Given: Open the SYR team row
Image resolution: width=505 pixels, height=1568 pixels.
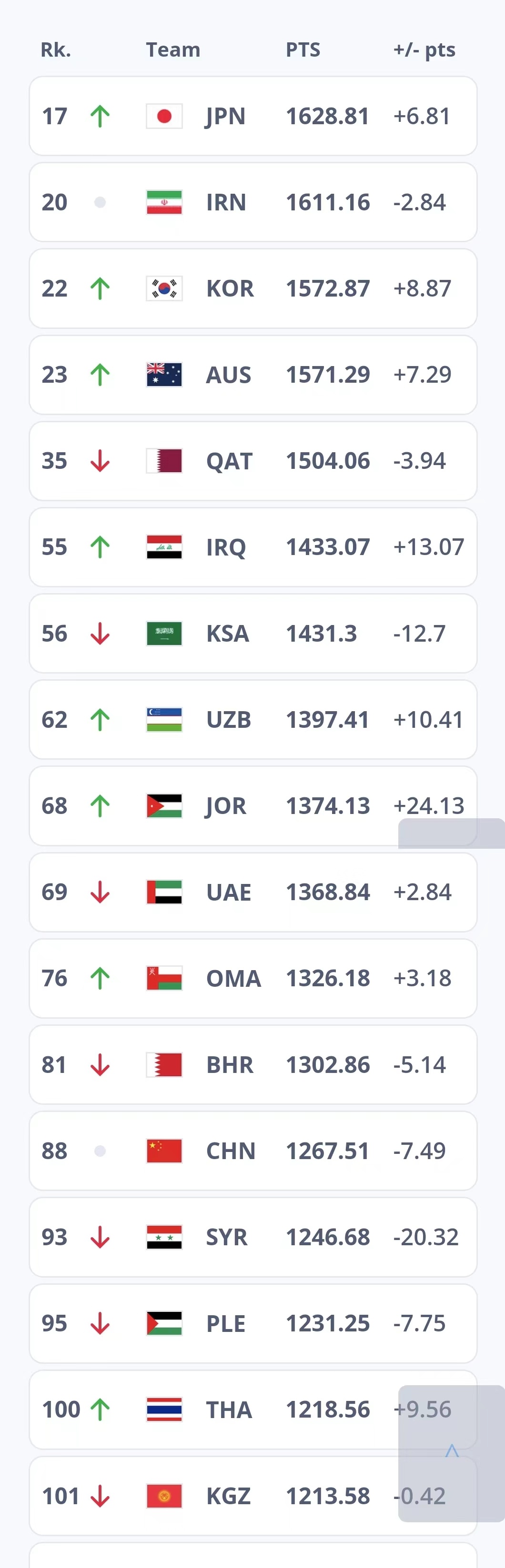Looking at the screenshot, I should coord(252,1238).
